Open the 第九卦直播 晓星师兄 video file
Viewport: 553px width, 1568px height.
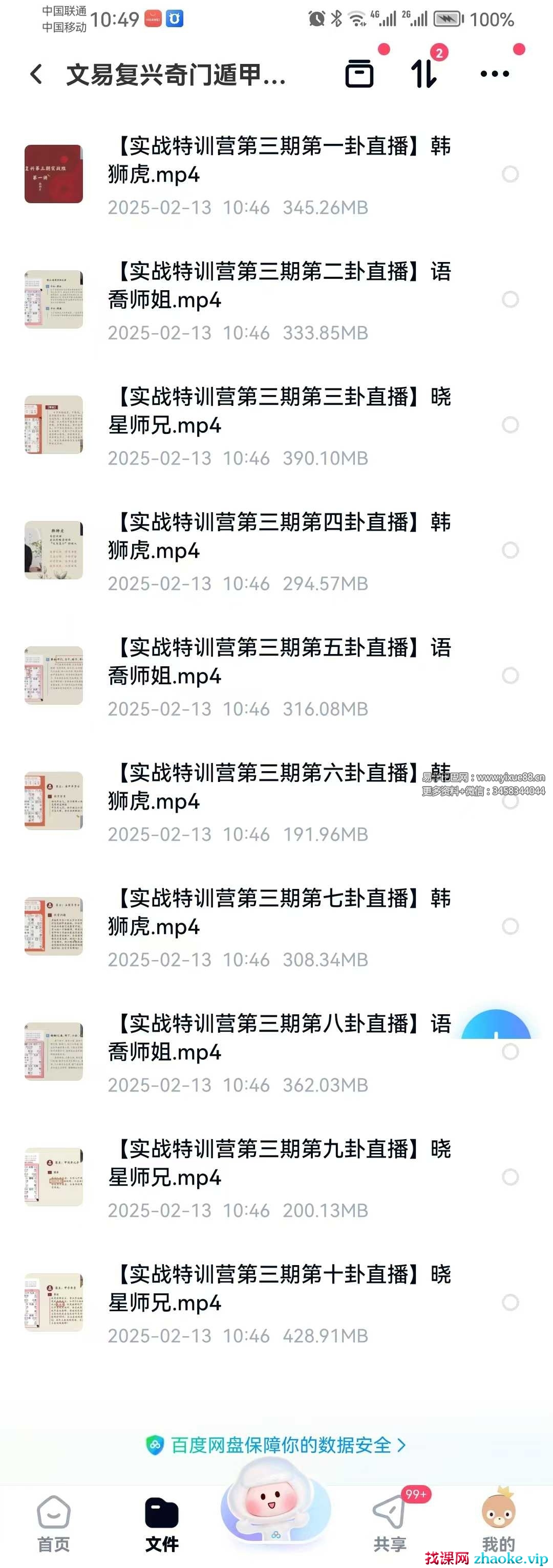(279, 1164)
